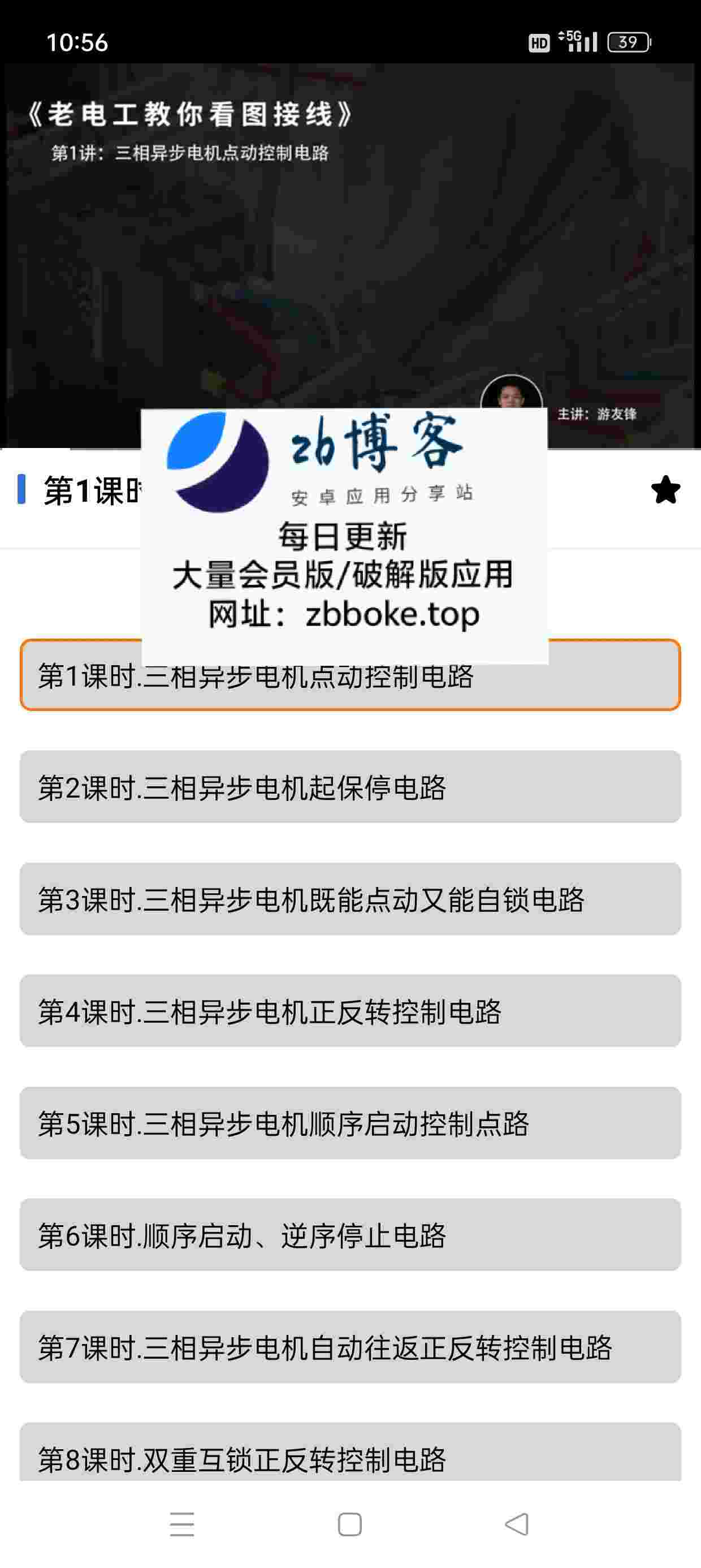This screenshot has width=701, height=1568.
Task: Play 第8课时 双重互锁正反转控制电路
Action: pos(350,1455)
